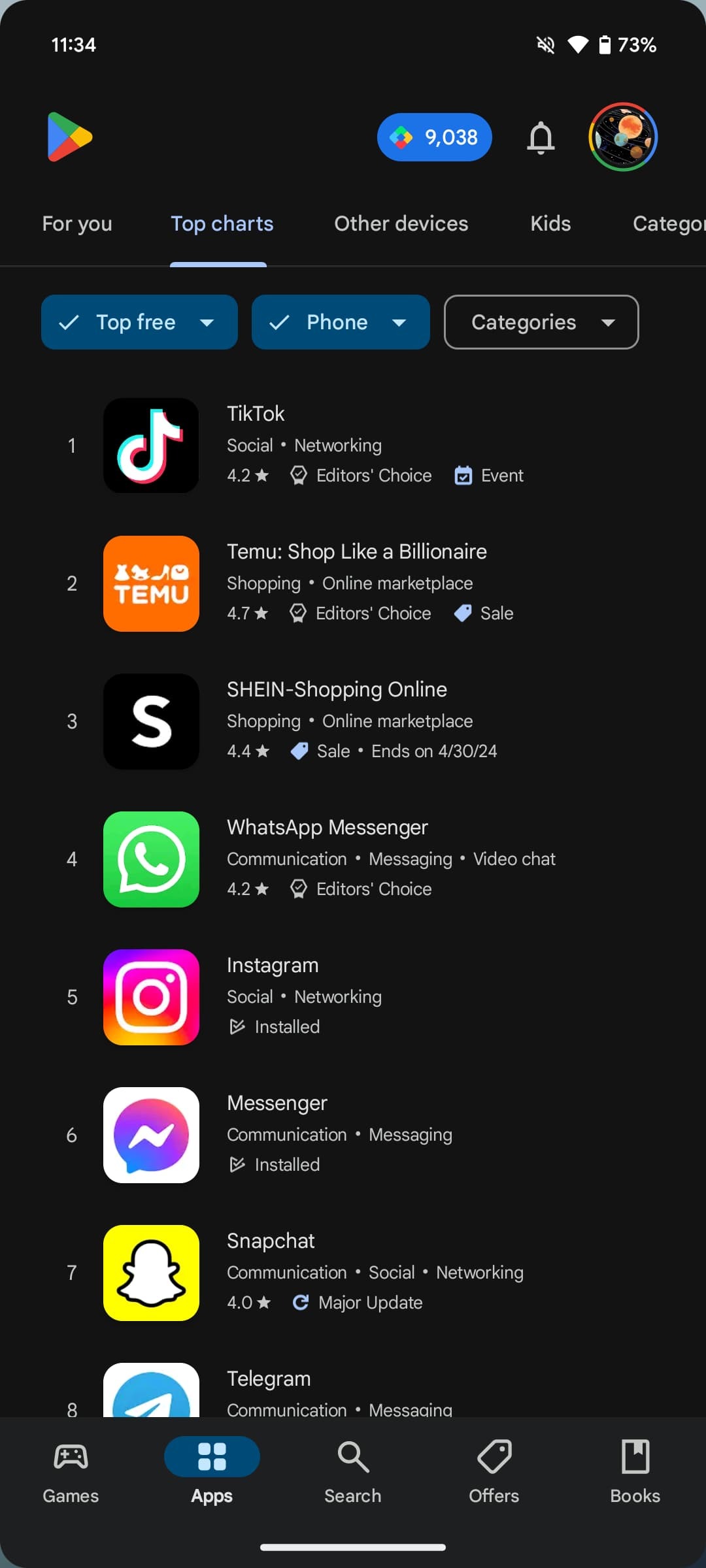Viewport: 706px width, 1568px height.
Task: Open the account profile avatar
Action: pyautogui.click(x=623, y=137)
